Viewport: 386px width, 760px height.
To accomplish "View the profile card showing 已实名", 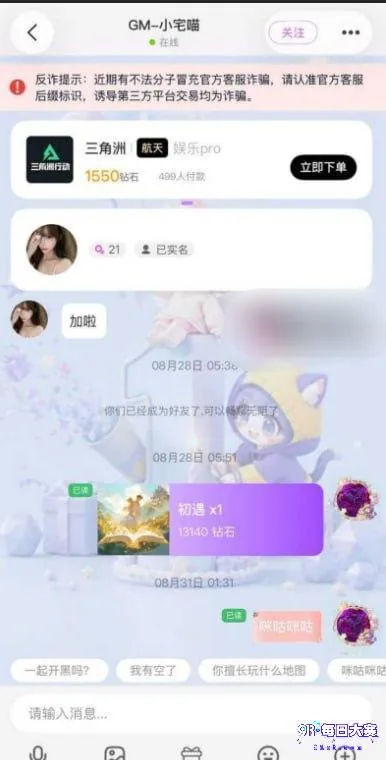I will click(x=192, y=250).
